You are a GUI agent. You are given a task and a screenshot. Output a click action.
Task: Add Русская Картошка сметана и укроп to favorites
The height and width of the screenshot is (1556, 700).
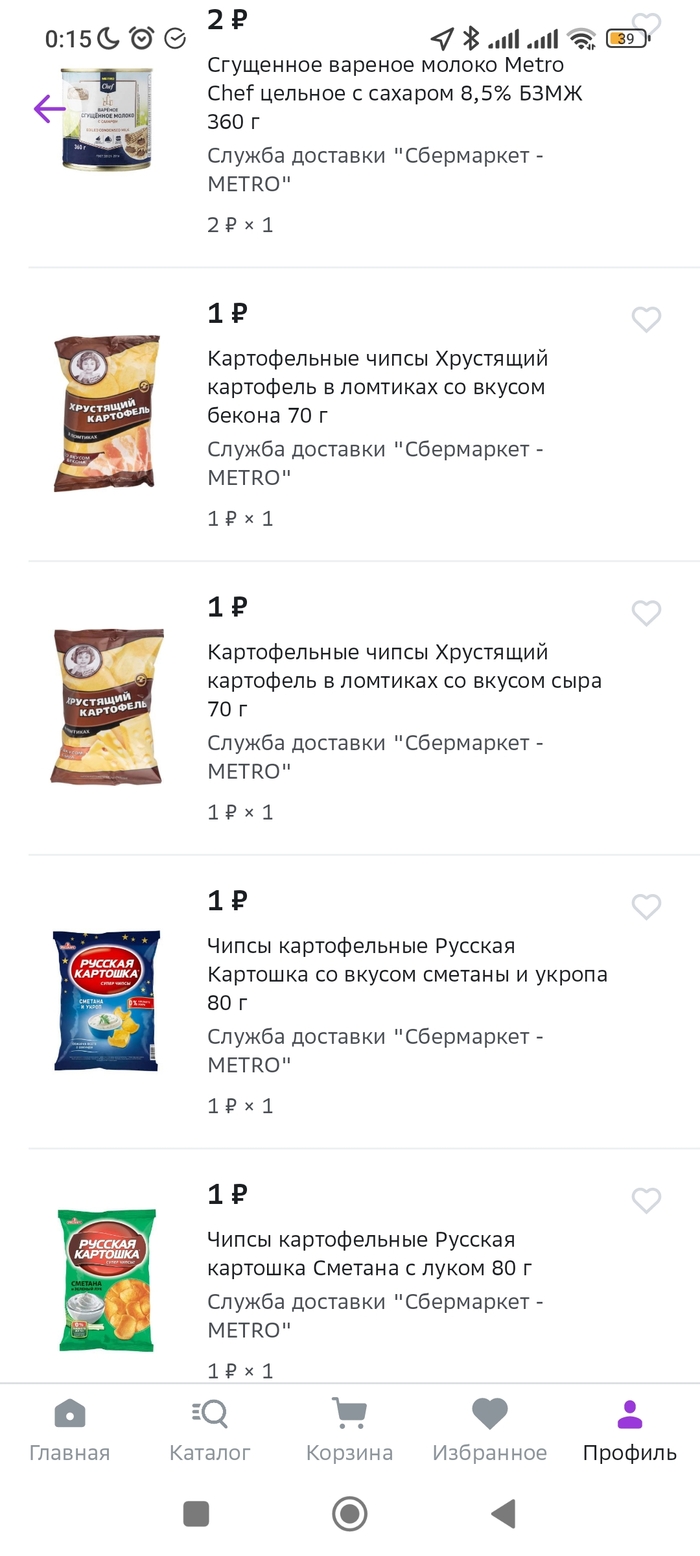646,907
